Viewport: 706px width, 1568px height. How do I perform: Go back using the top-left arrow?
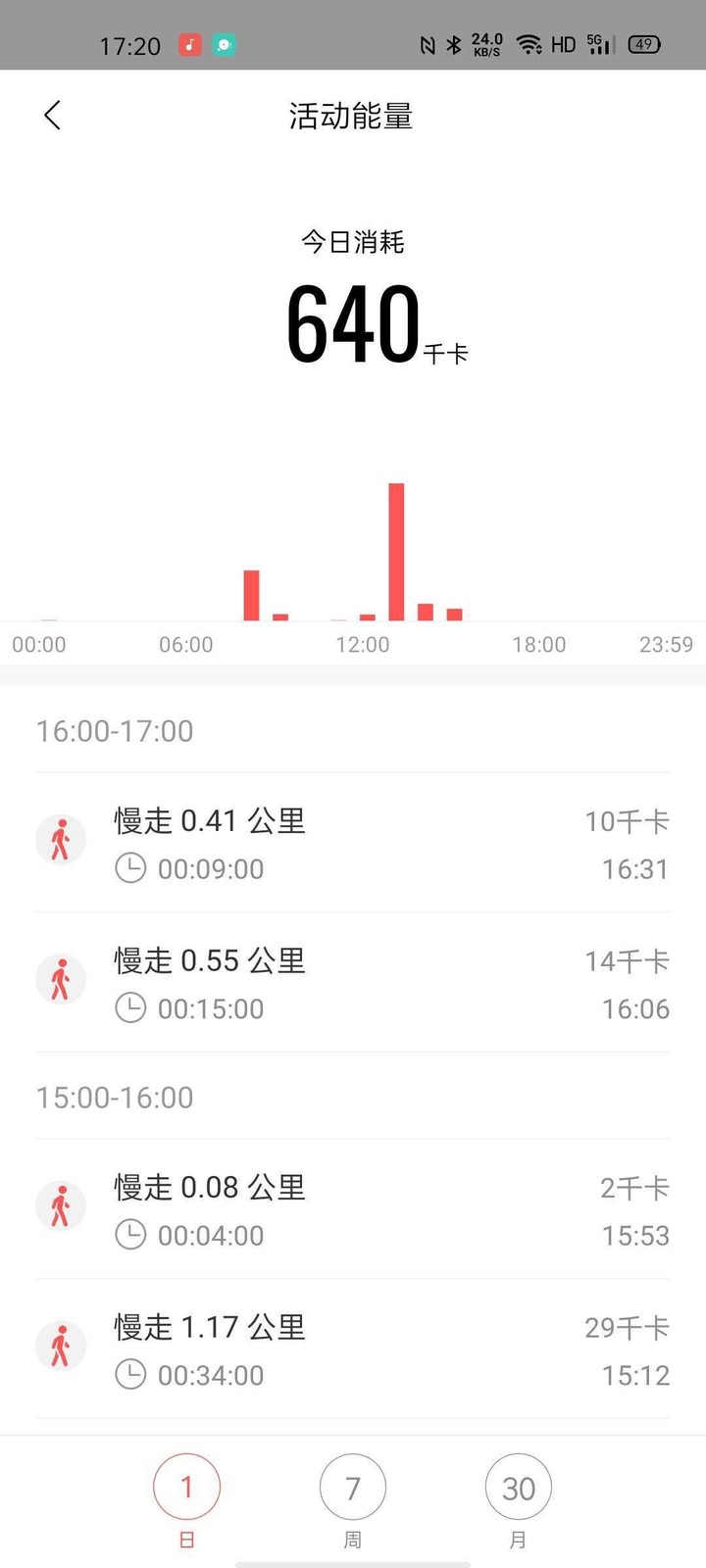tap(53, 116)
